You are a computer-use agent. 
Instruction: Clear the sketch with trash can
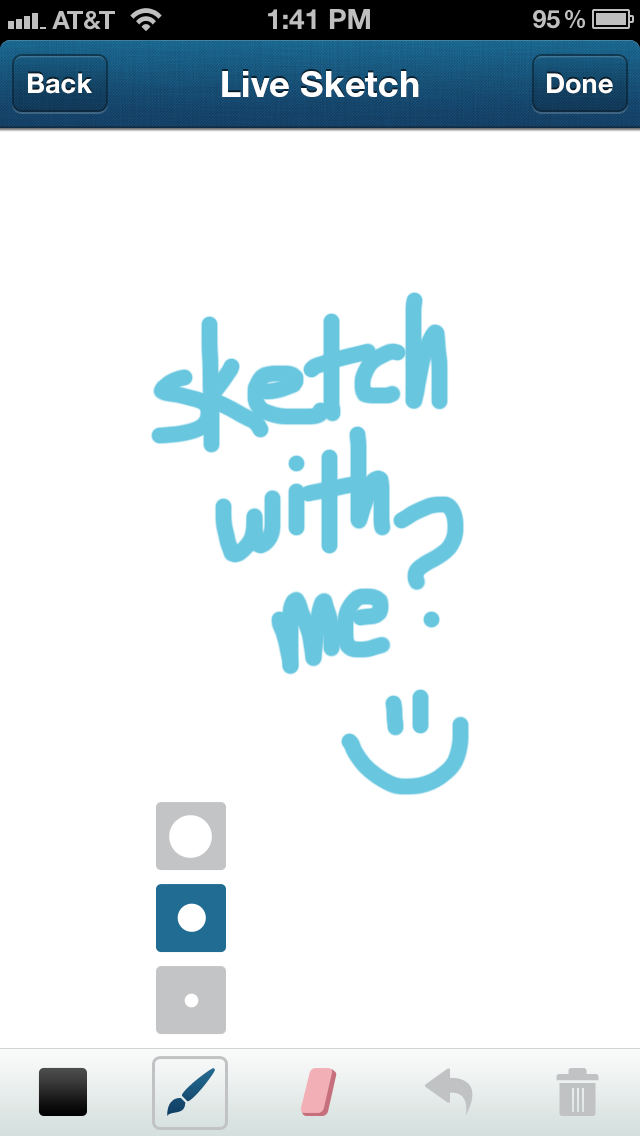(x=578, y=1092)
